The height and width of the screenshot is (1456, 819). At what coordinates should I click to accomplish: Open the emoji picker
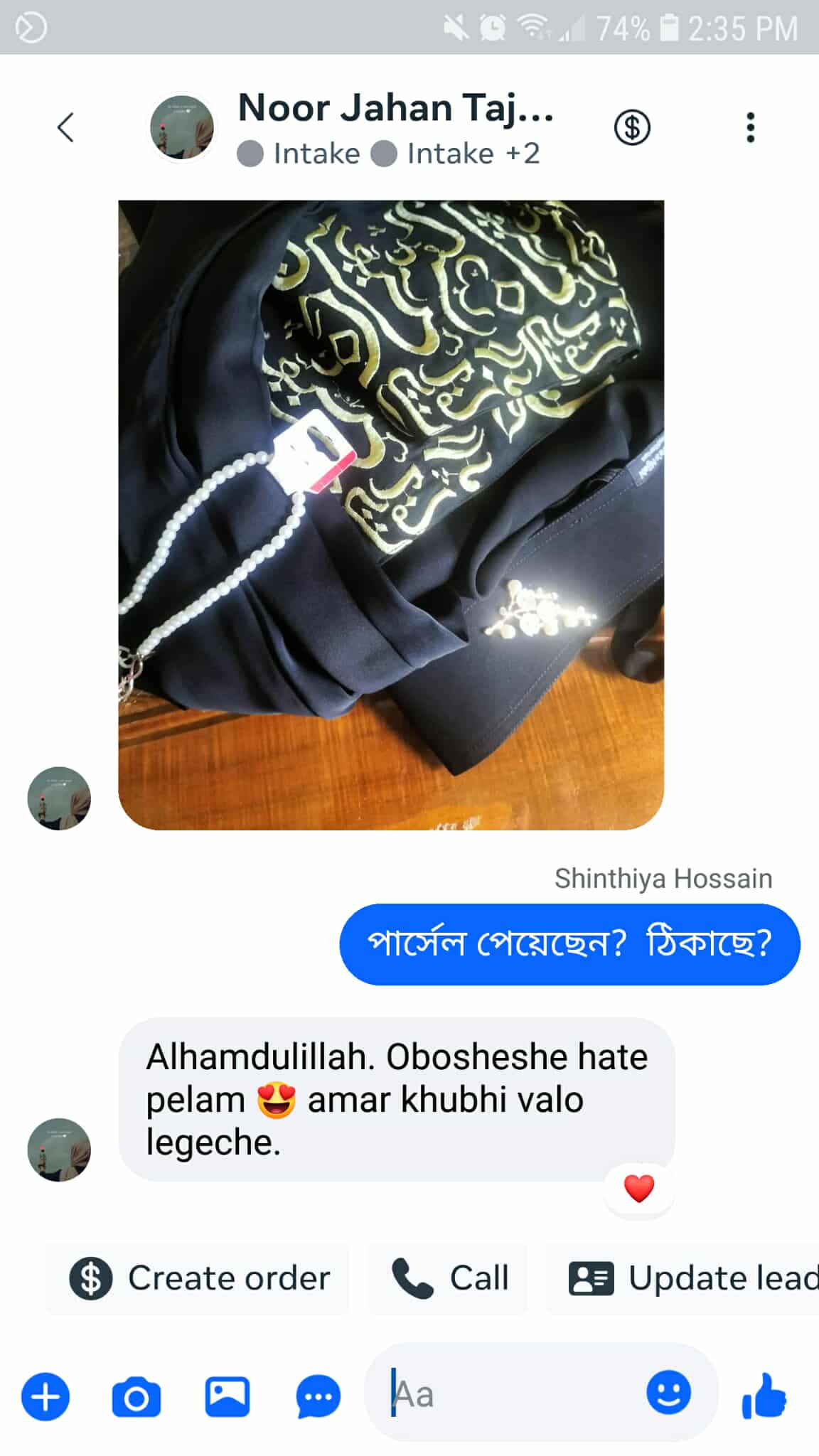pos(668,1392)
